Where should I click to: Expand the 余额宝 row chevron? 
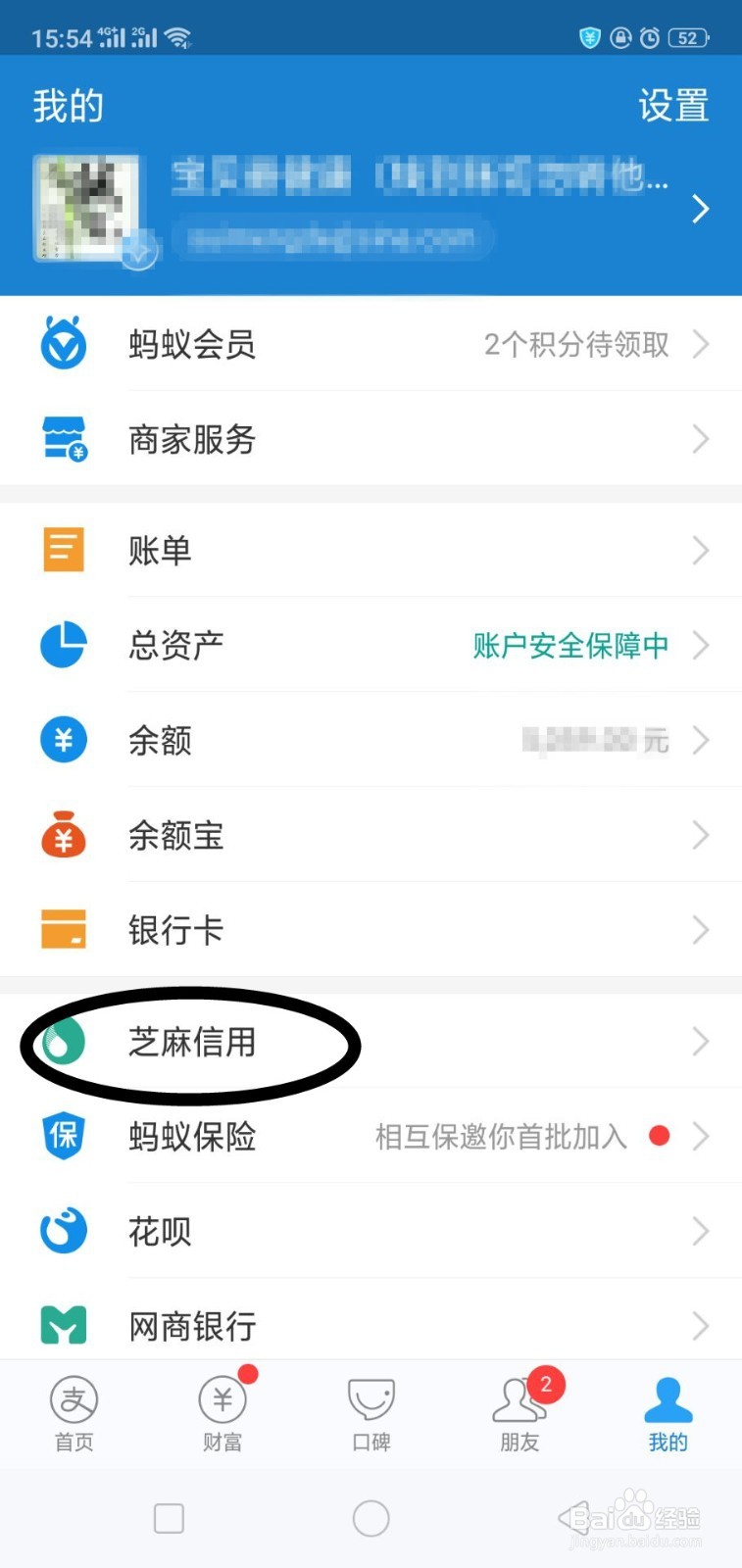702,835
